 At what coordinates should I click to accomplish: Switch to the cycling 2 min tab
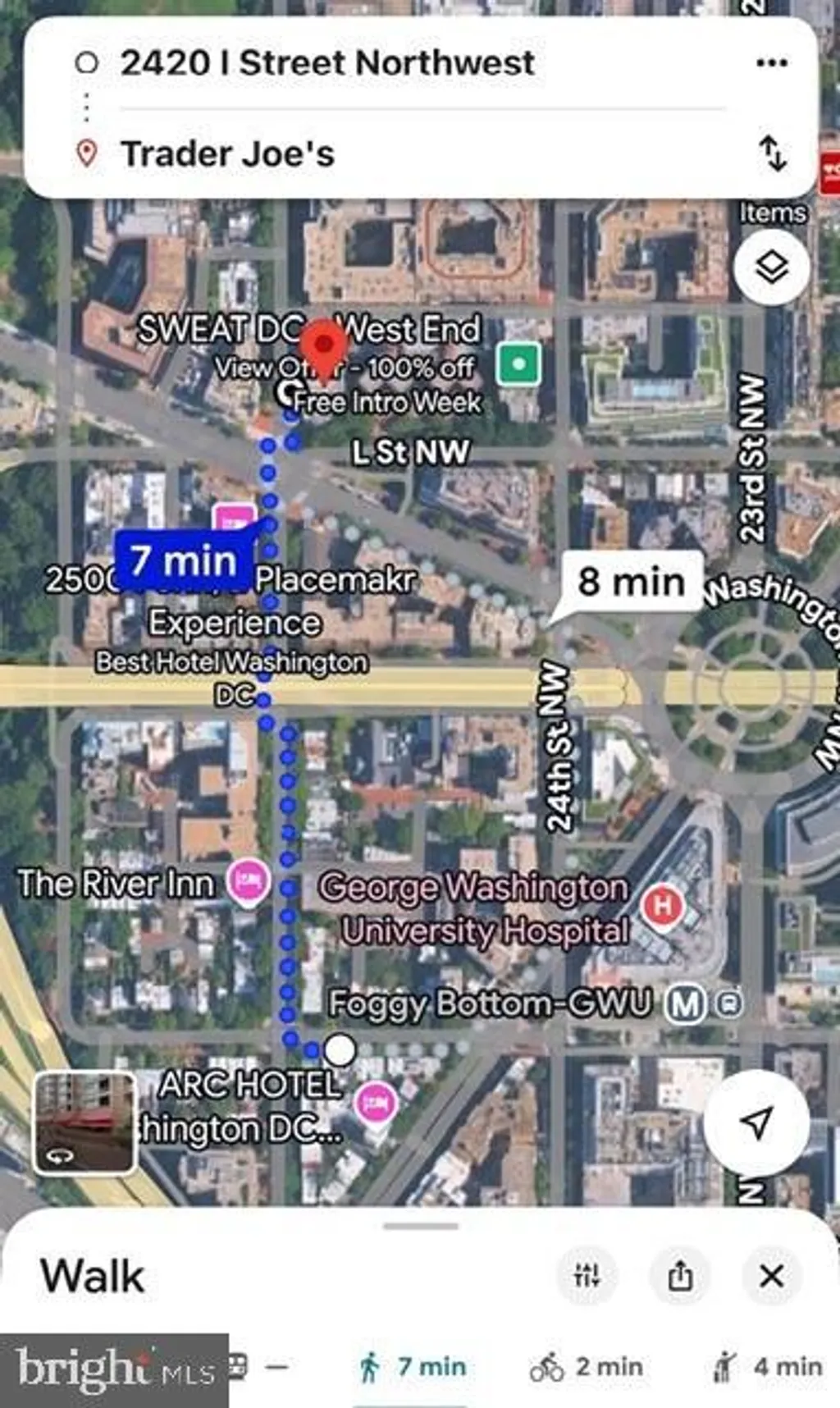tap(587, 1366)
